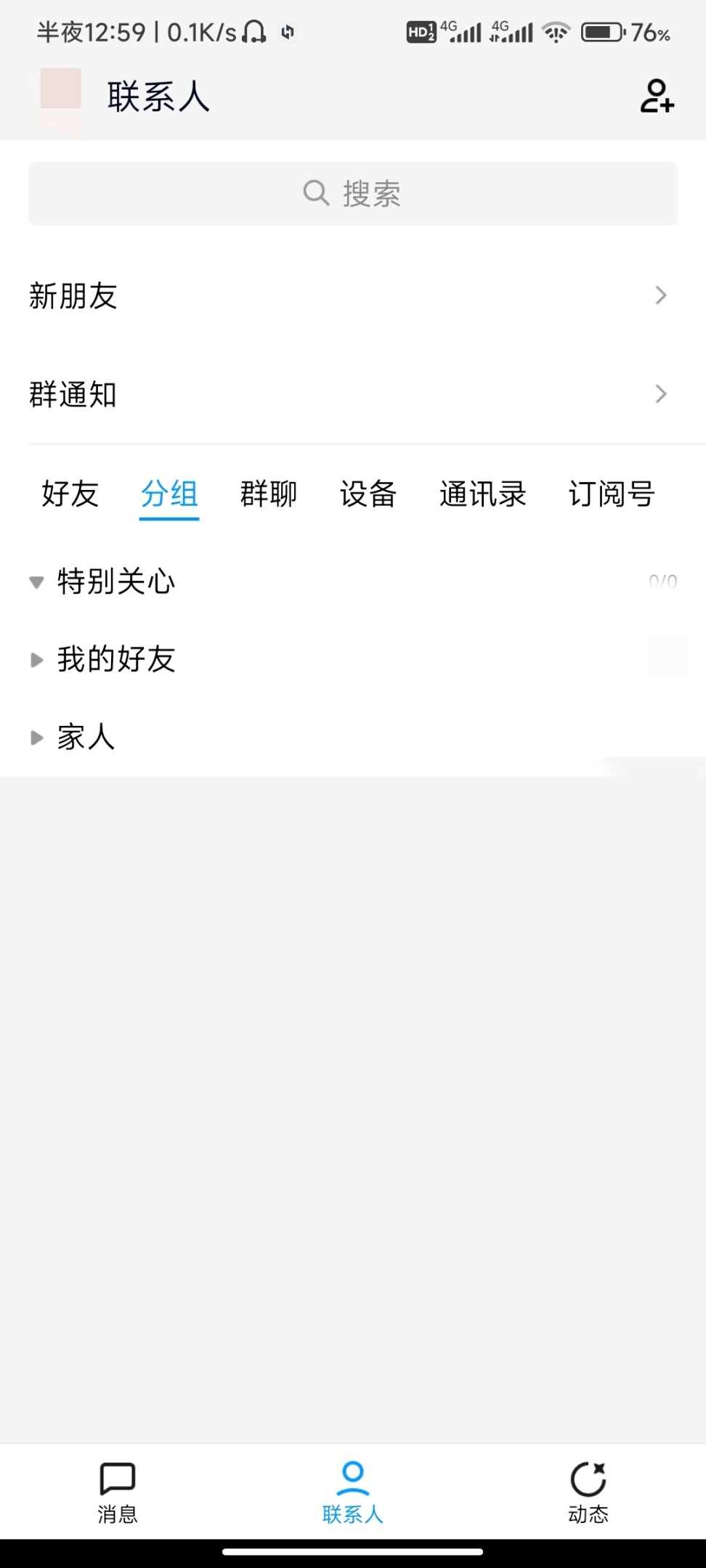Switch to the 设备 tab

click(368, 494)
